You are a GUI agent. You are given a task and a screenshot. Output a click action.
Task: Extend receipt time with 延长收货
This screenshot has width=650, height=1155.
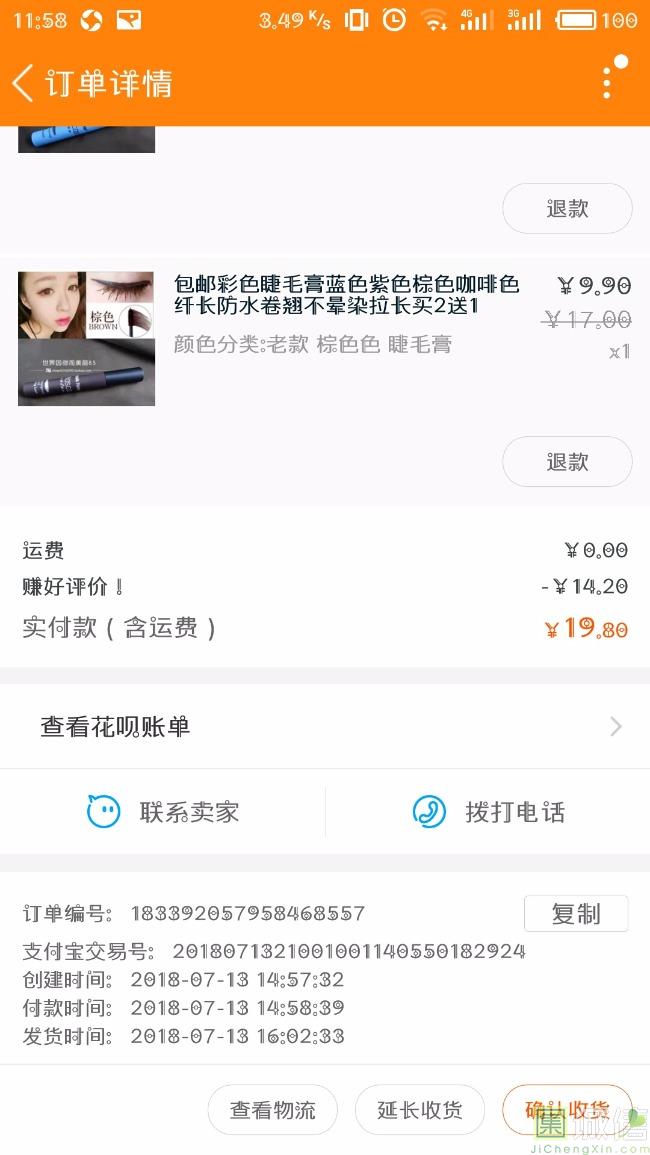(419, 1109)
